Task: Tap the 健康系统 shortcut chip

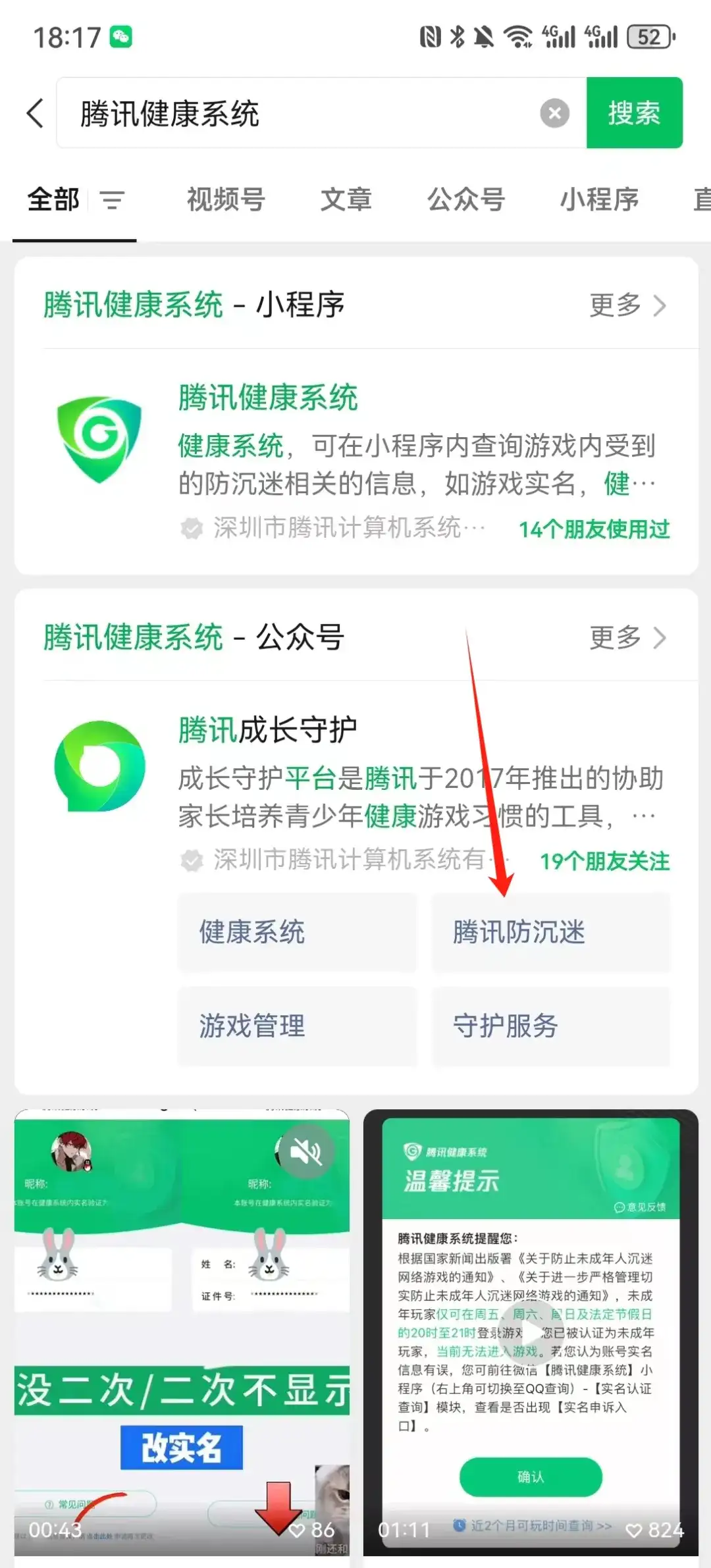Action: click(x=297, y=933)
